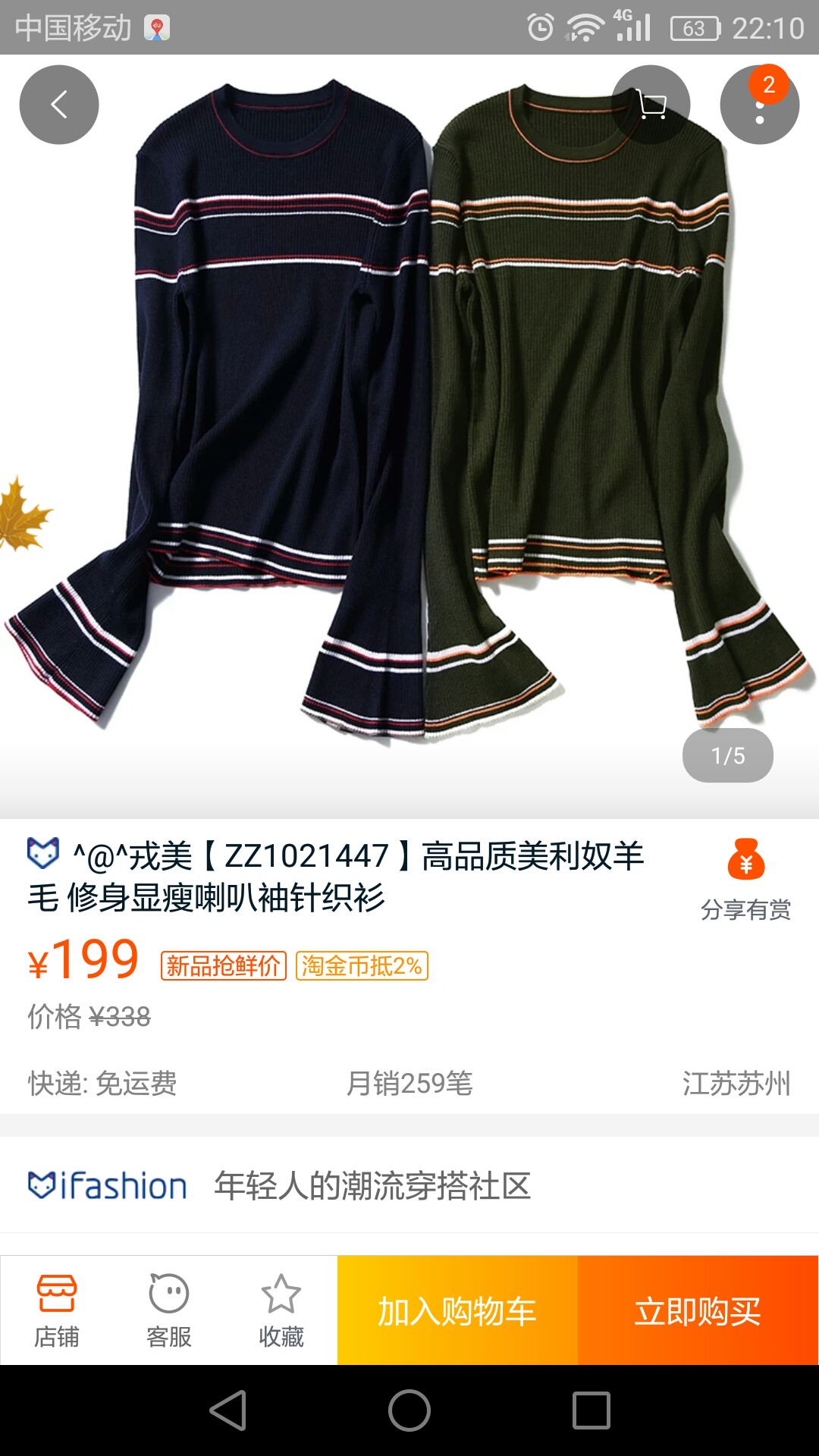Tap the system home button
The image size is (819, 1456).
pyautogui.click(x=409, y=1410)
